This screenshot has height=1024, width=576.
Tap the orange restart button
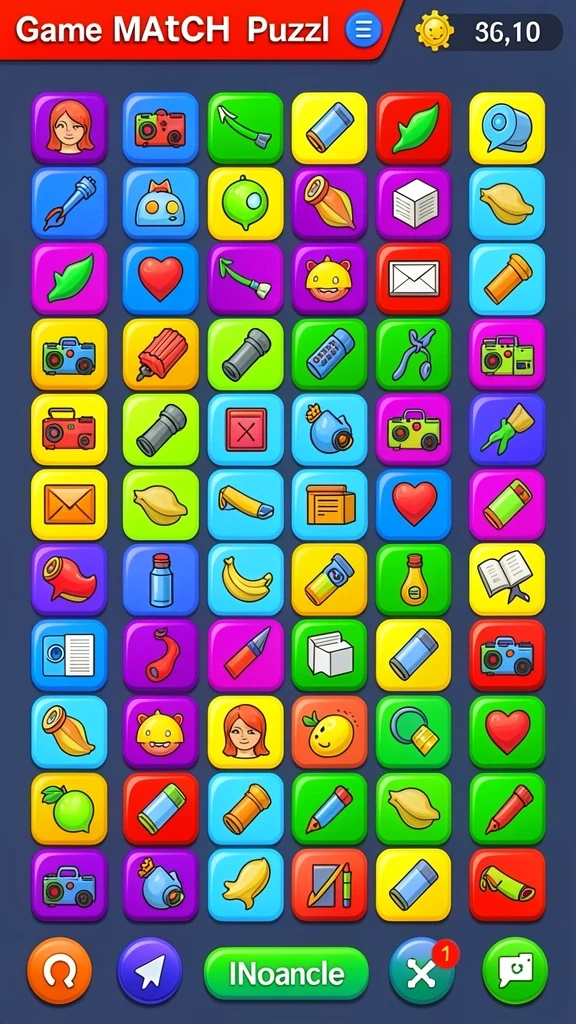click(59, 970)
